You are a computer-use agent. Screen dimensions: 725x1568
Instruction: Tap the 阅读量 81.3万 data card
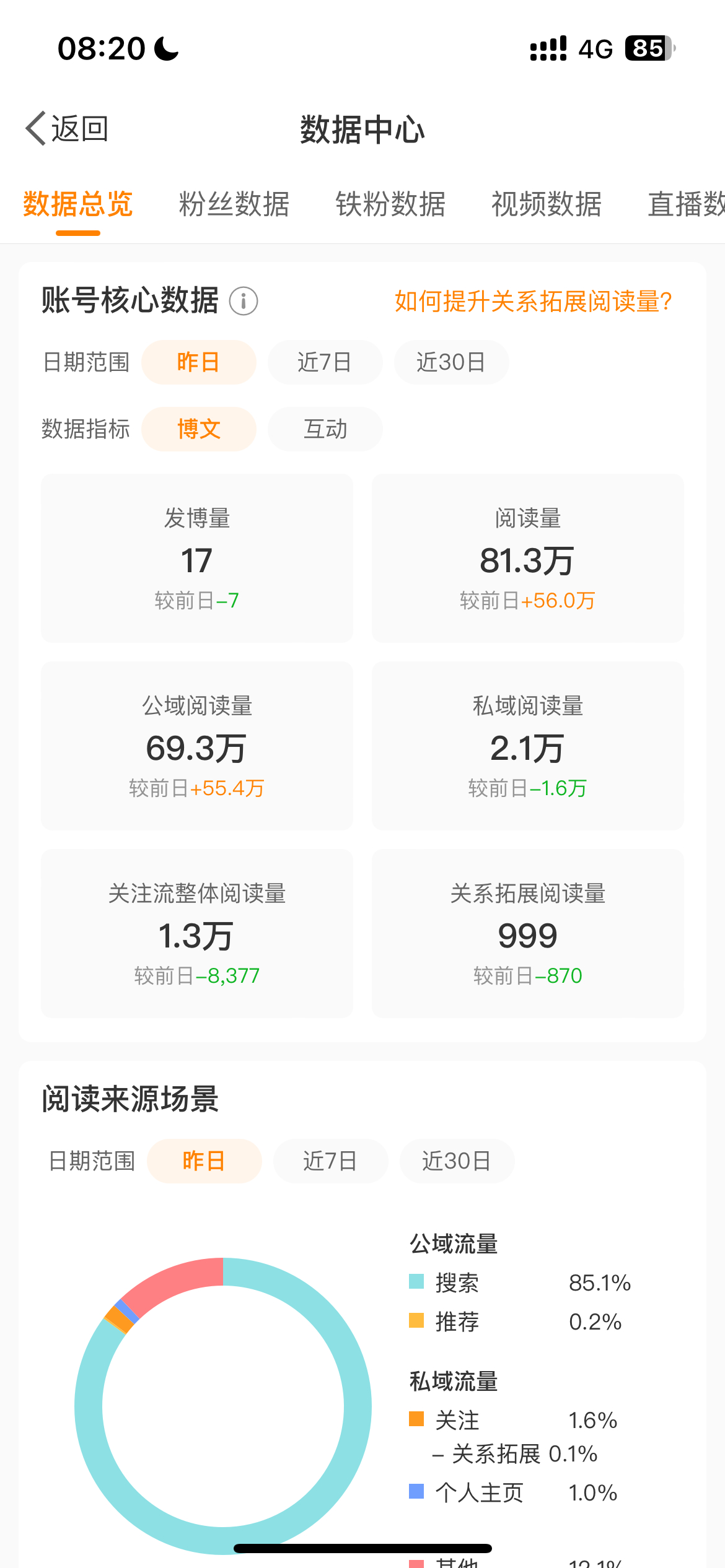coord(528,557)
